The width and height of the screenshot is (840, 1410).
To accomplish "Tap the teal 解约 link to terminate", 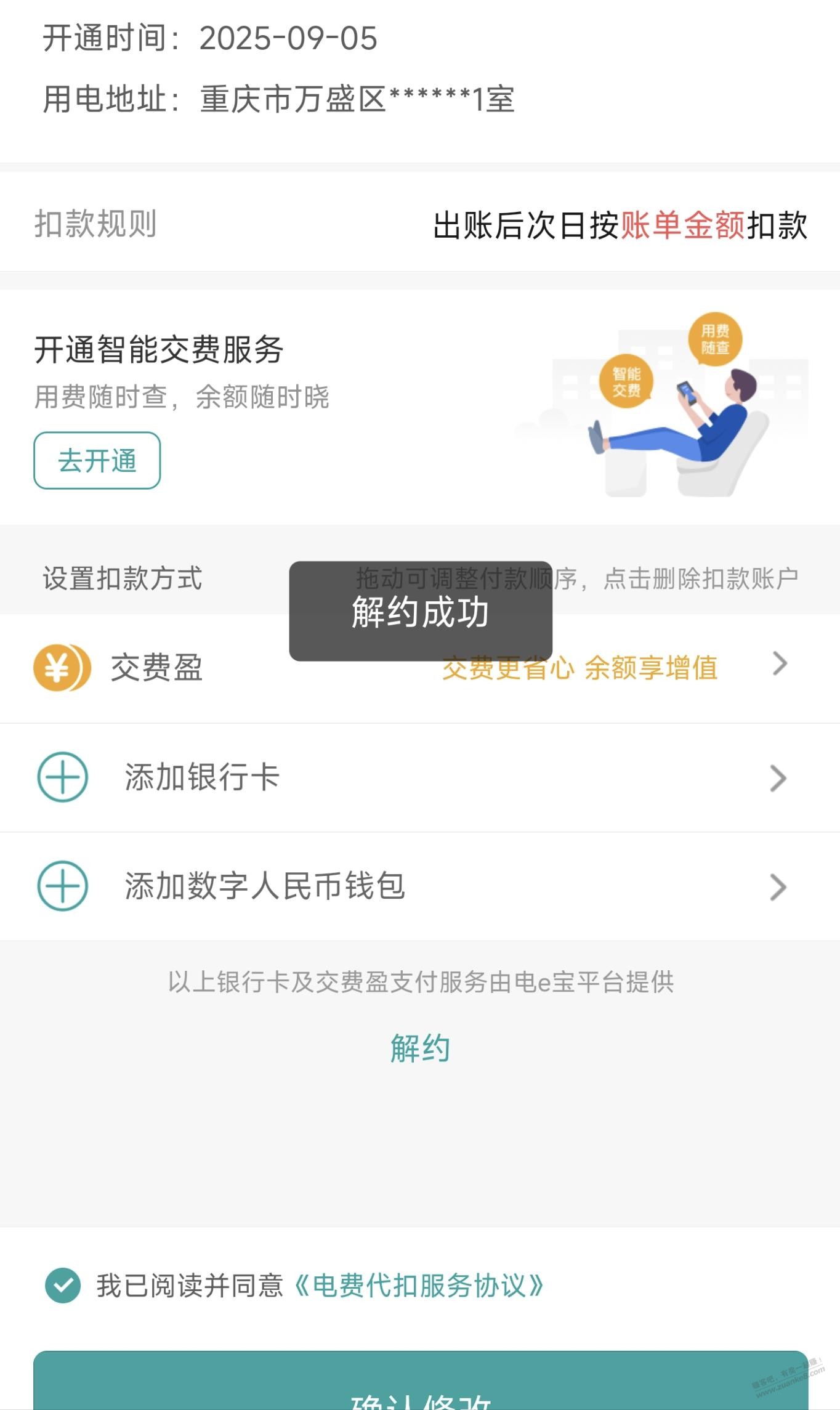I will tap(420, 1048).
